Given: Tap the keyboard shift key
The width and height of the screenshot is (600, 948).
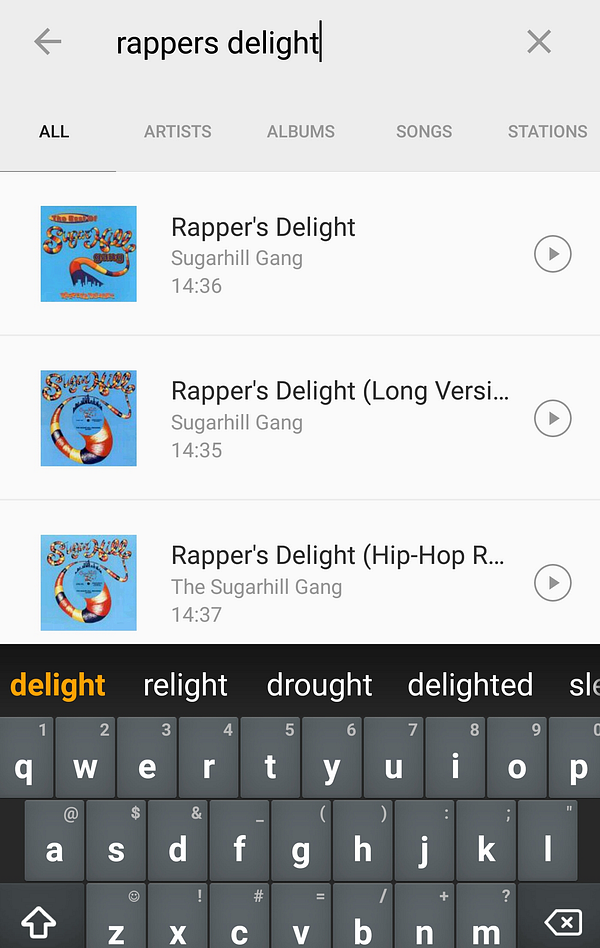Looking at the screenshot, I should (x=38, y=921).
